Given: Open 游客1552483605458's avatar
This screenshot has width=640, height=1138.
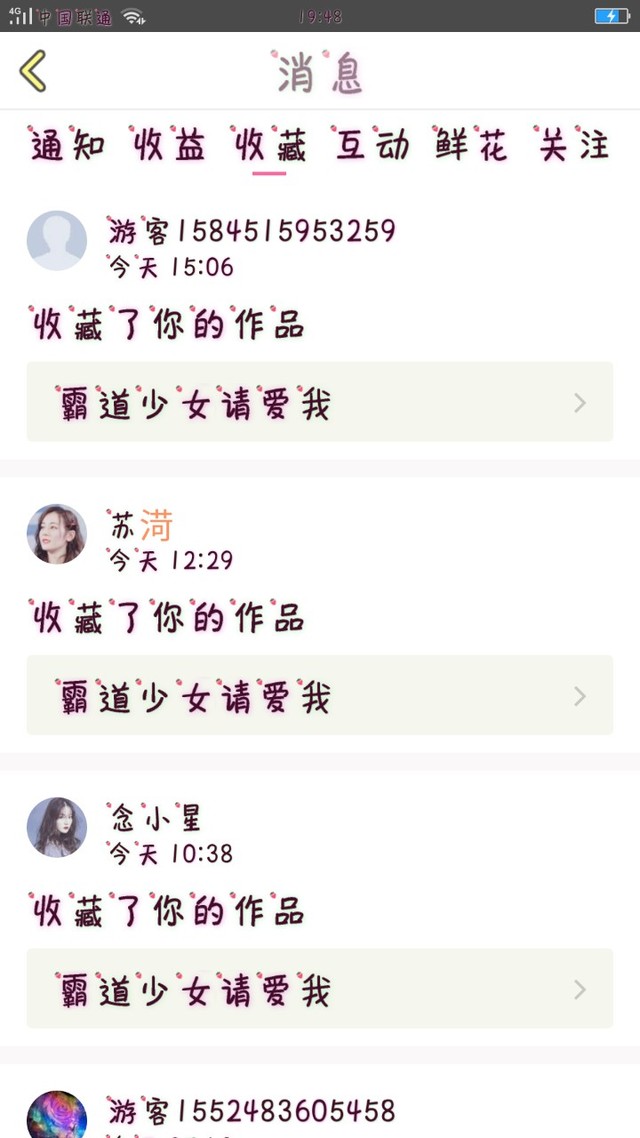Looking at the screenshot, I should 57,1116.
